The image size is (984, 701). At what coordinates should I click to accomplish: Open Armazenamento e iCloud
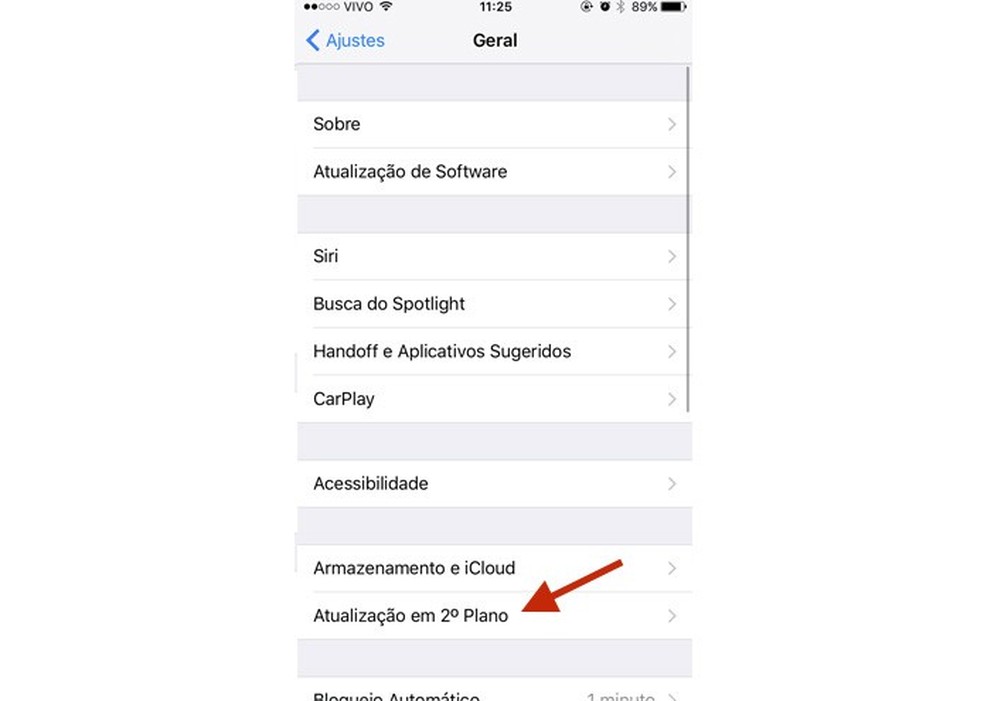point(492,568)
